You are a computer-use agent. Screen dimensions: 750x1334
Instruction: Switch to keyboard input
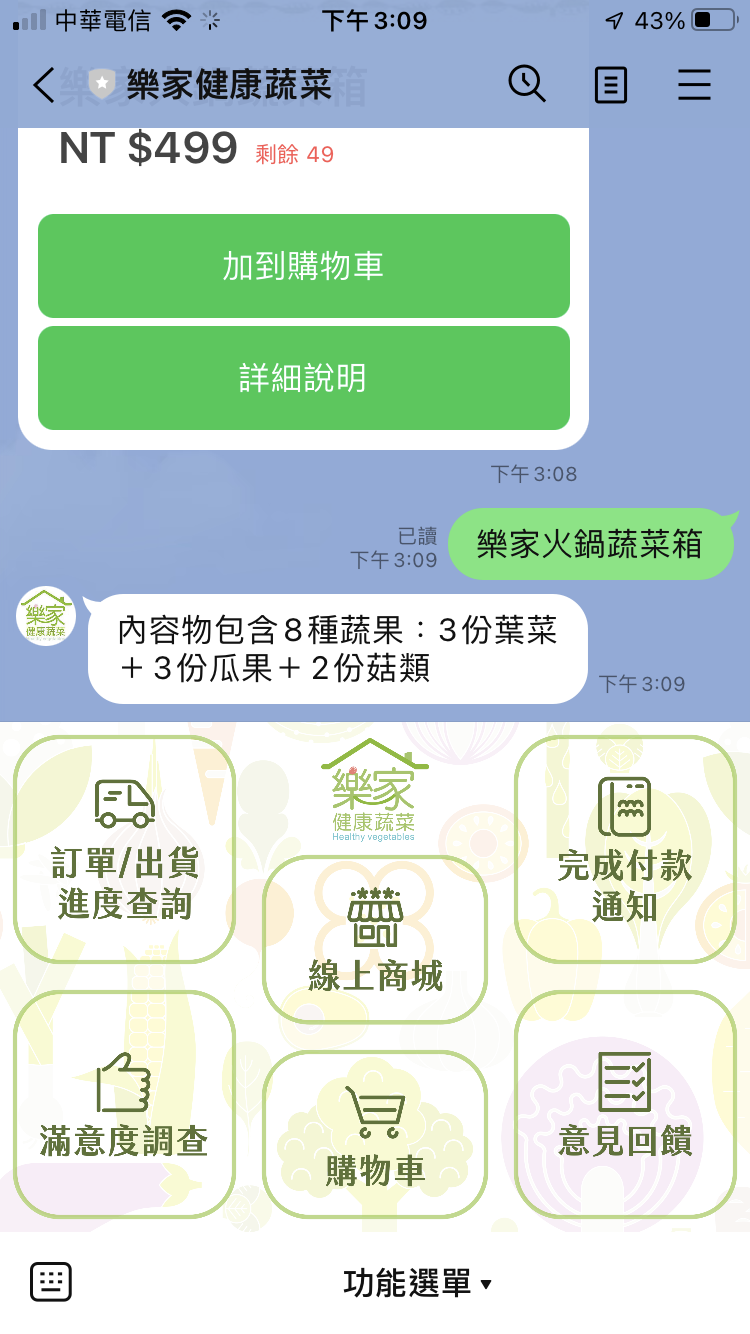point(50,1282)
